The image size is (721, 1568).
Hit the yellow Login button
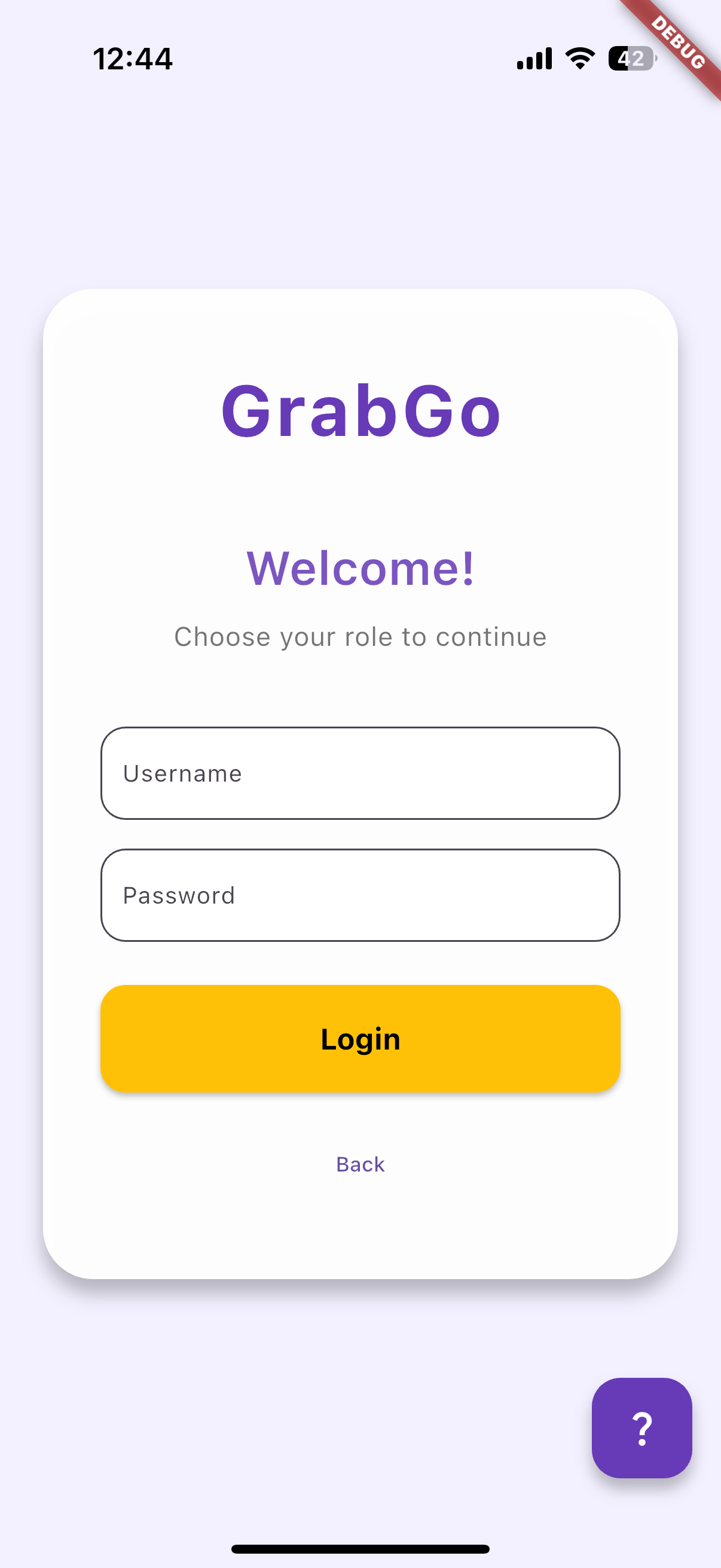pyautogui.click(x=360, y=1038)
